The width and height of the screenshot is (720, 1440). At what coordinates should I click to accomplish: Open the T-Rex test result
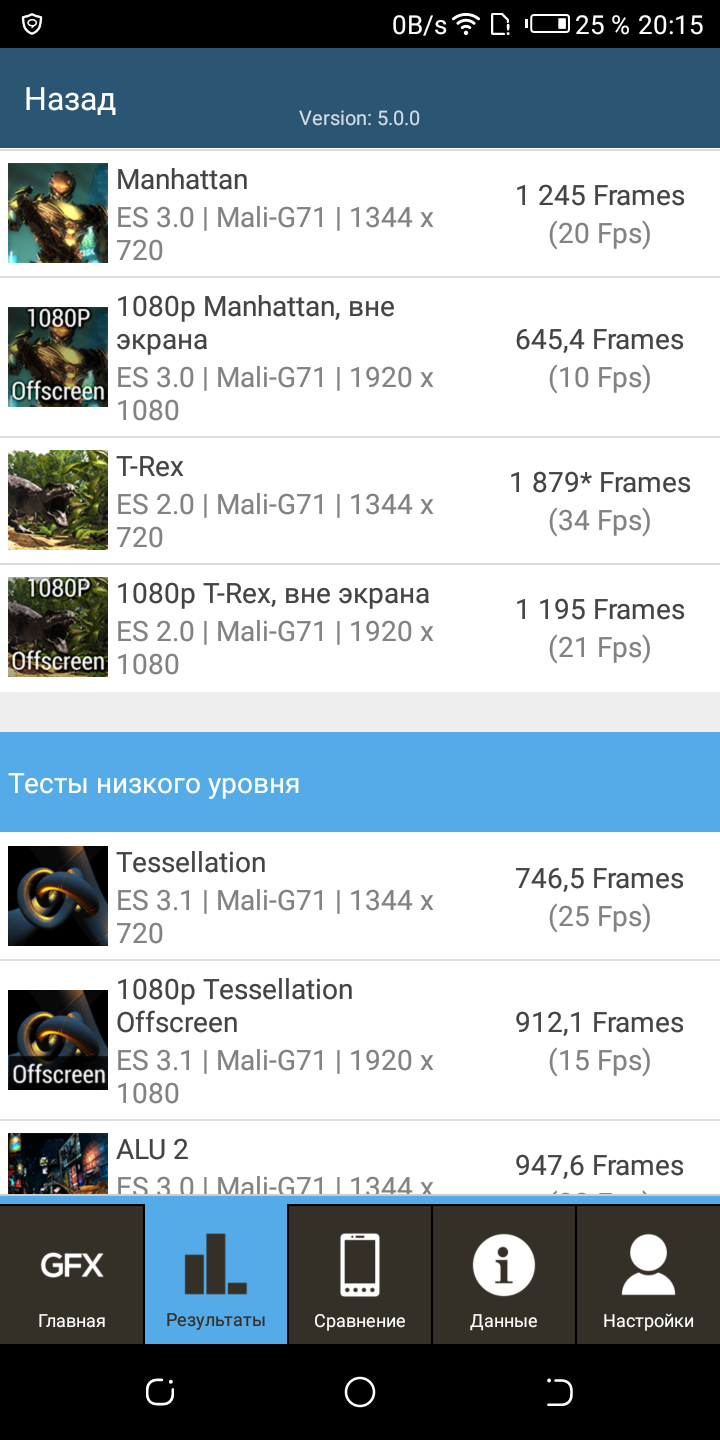tap(360, 501)
